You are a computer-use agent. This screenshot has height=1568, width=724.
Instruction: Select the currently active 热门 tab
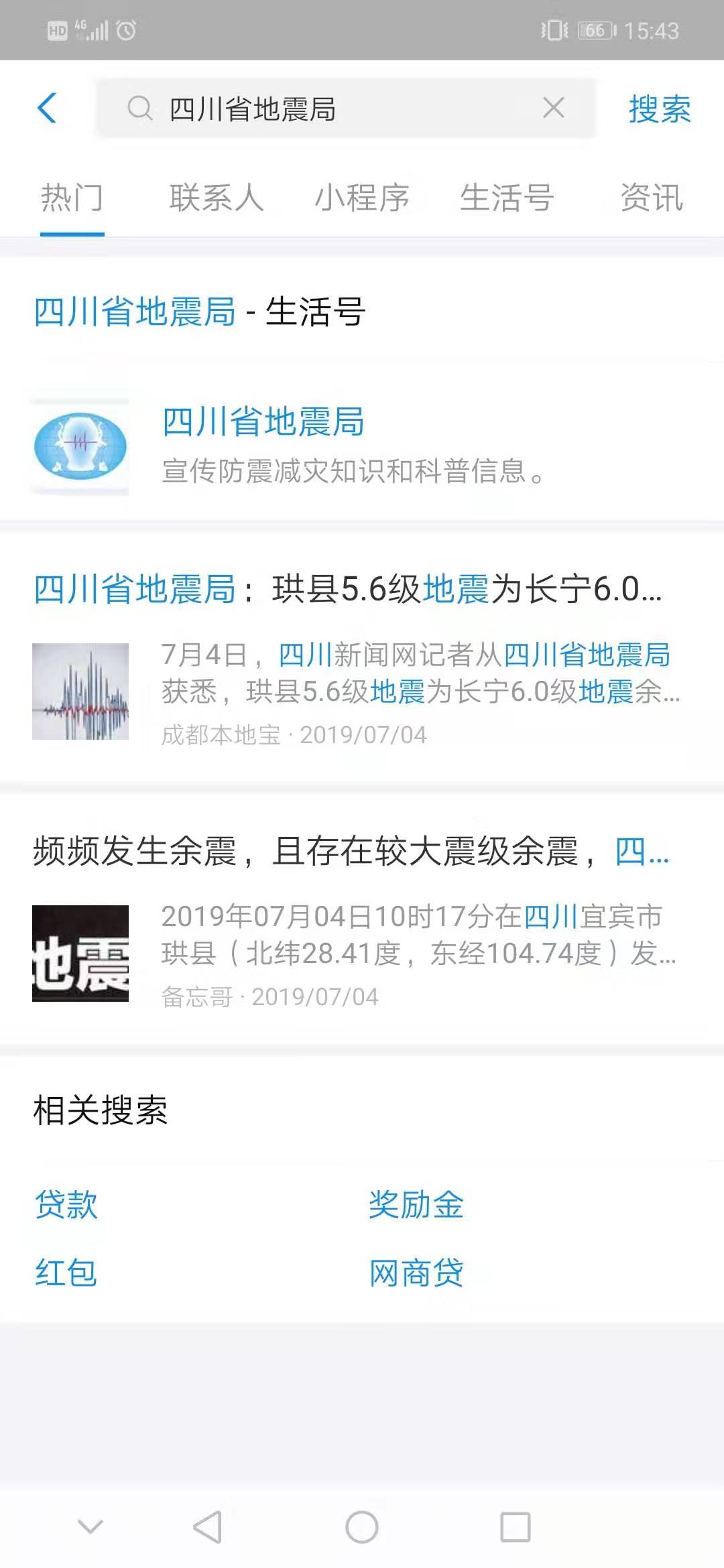(72, 198)
